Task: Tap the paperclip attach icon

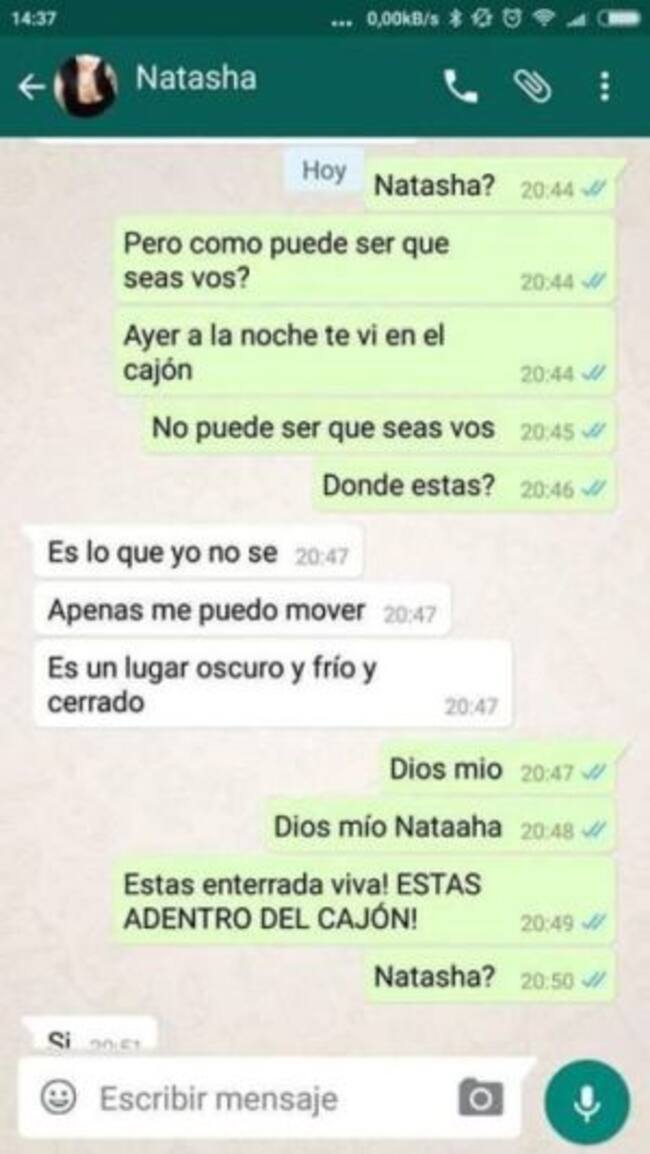Action: [x=532, y=88]
